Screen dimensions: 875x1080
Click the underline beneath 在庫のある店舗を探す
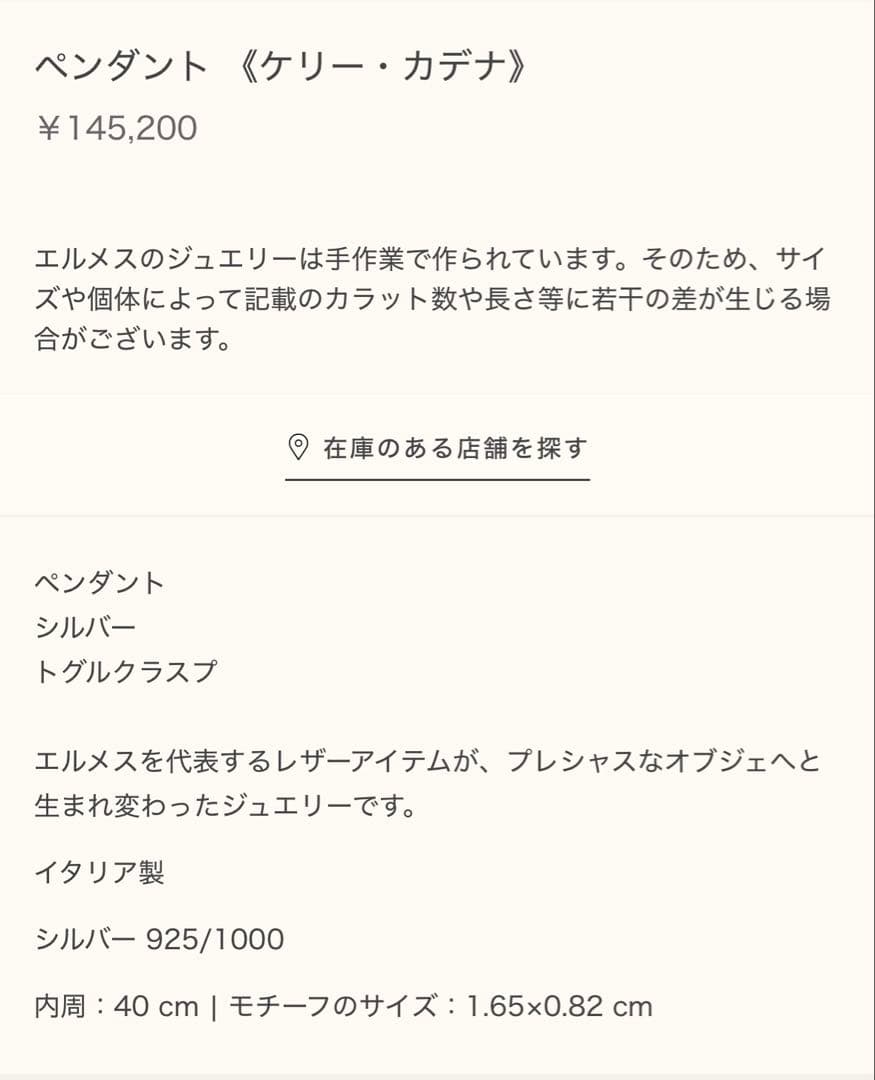point(438,480)
